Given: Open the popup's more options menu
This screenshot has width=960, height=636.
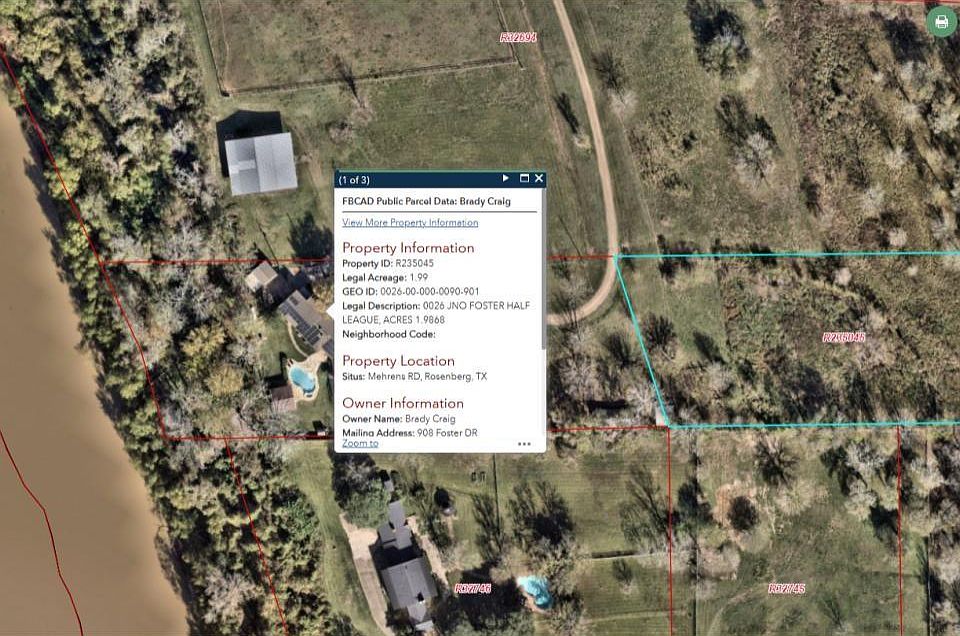Looking at the screenshot, I should point(524,443).
